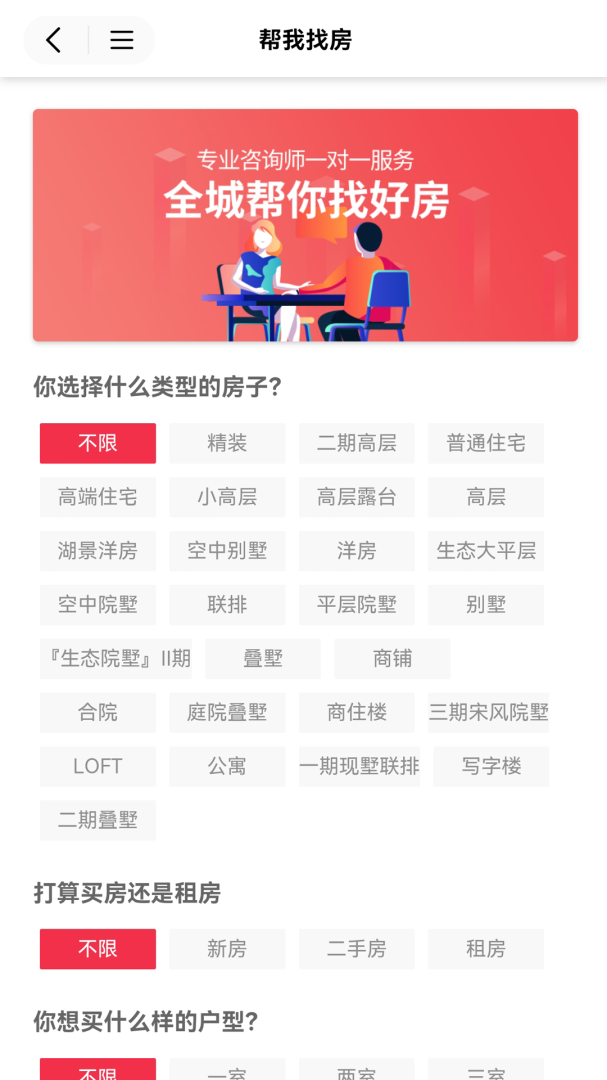Tap the 小高层 chip

coord(227,497)
